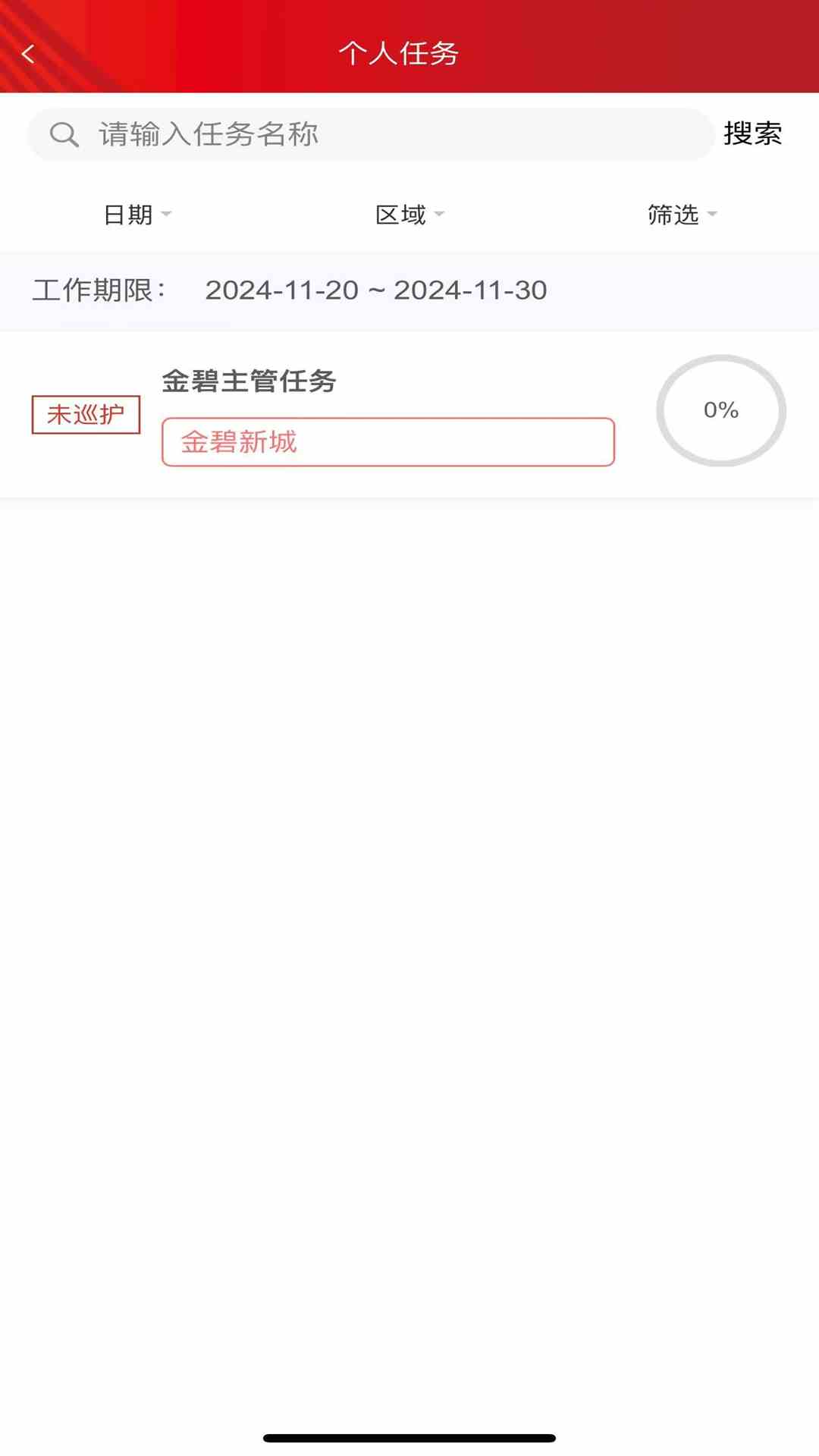The width and height of the screenshot is (819, 1456).
Task: Toggle the 未巡护 patrol status filter
Action: 86,415
